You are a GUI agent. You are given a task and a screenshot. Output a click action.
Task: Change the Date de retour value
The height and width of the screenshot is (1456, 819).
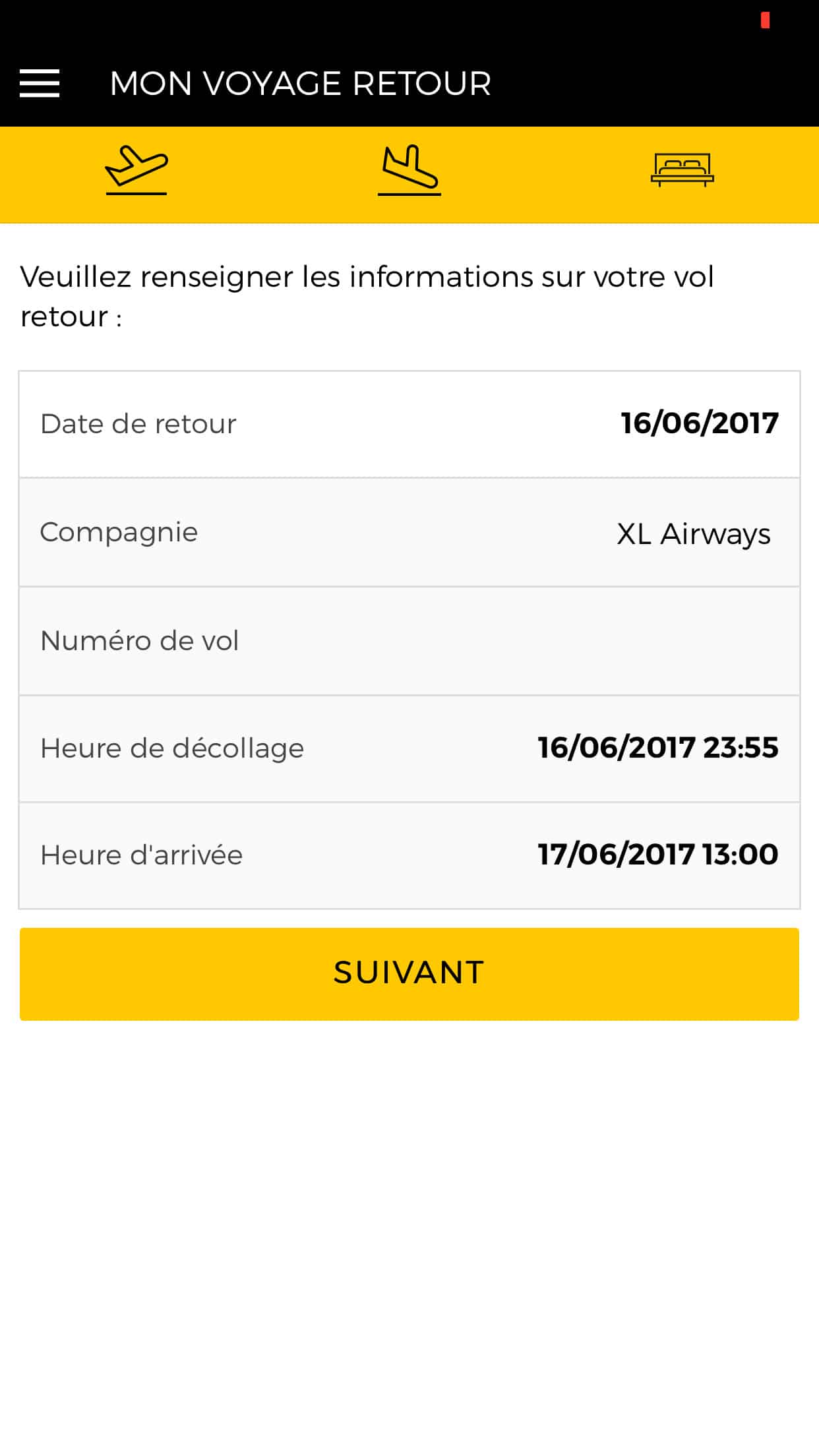click(409, 424)
